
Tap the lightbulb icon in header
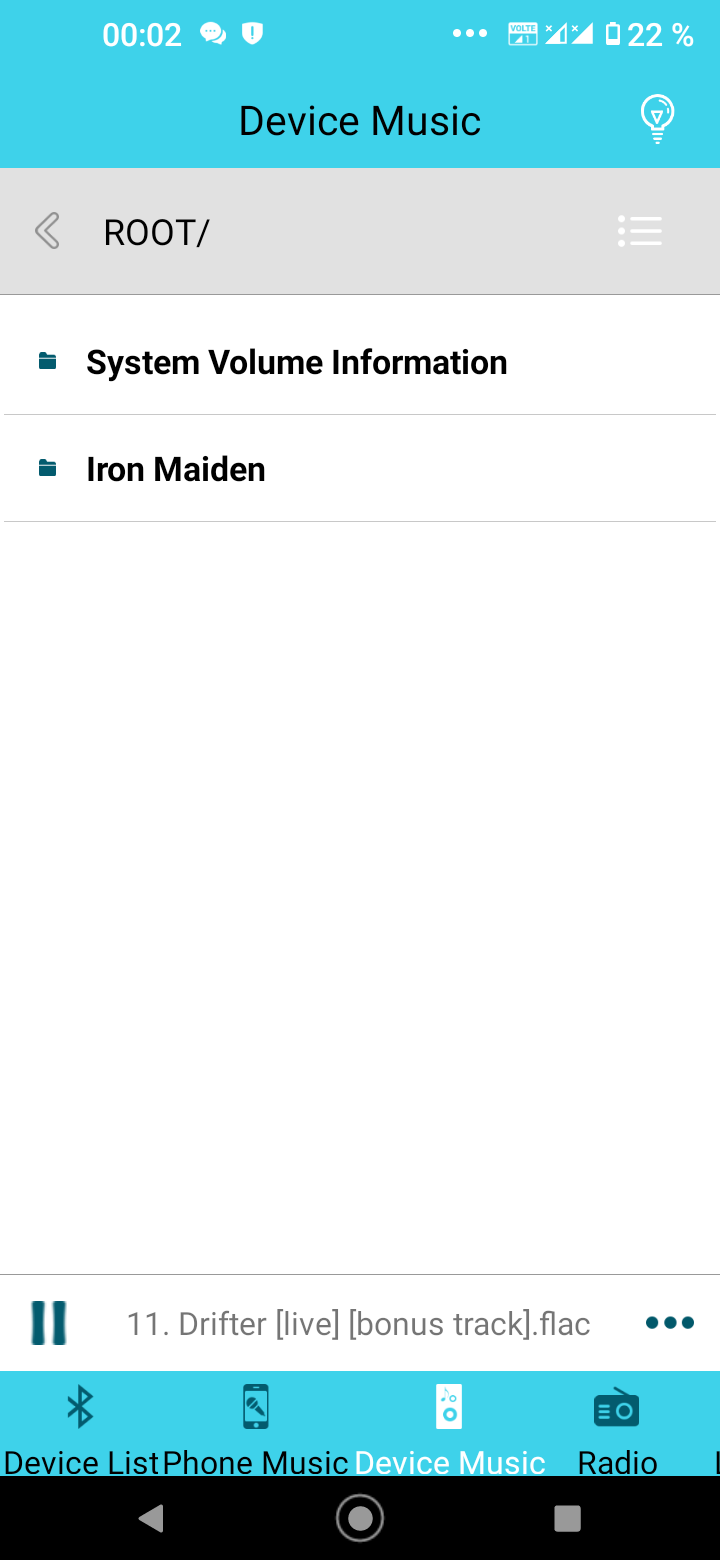coord(657,120)
